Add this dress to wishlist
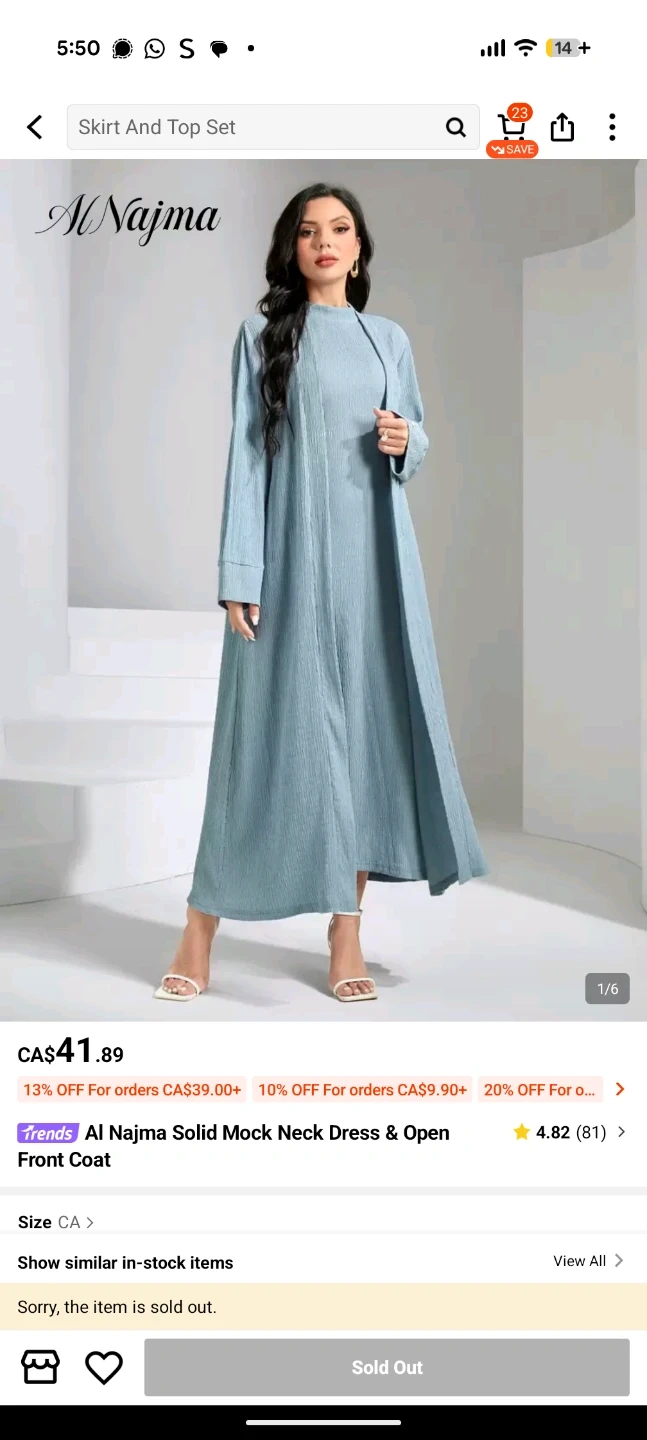This screenshot has height=1440, width=647. coord(104,1367)
